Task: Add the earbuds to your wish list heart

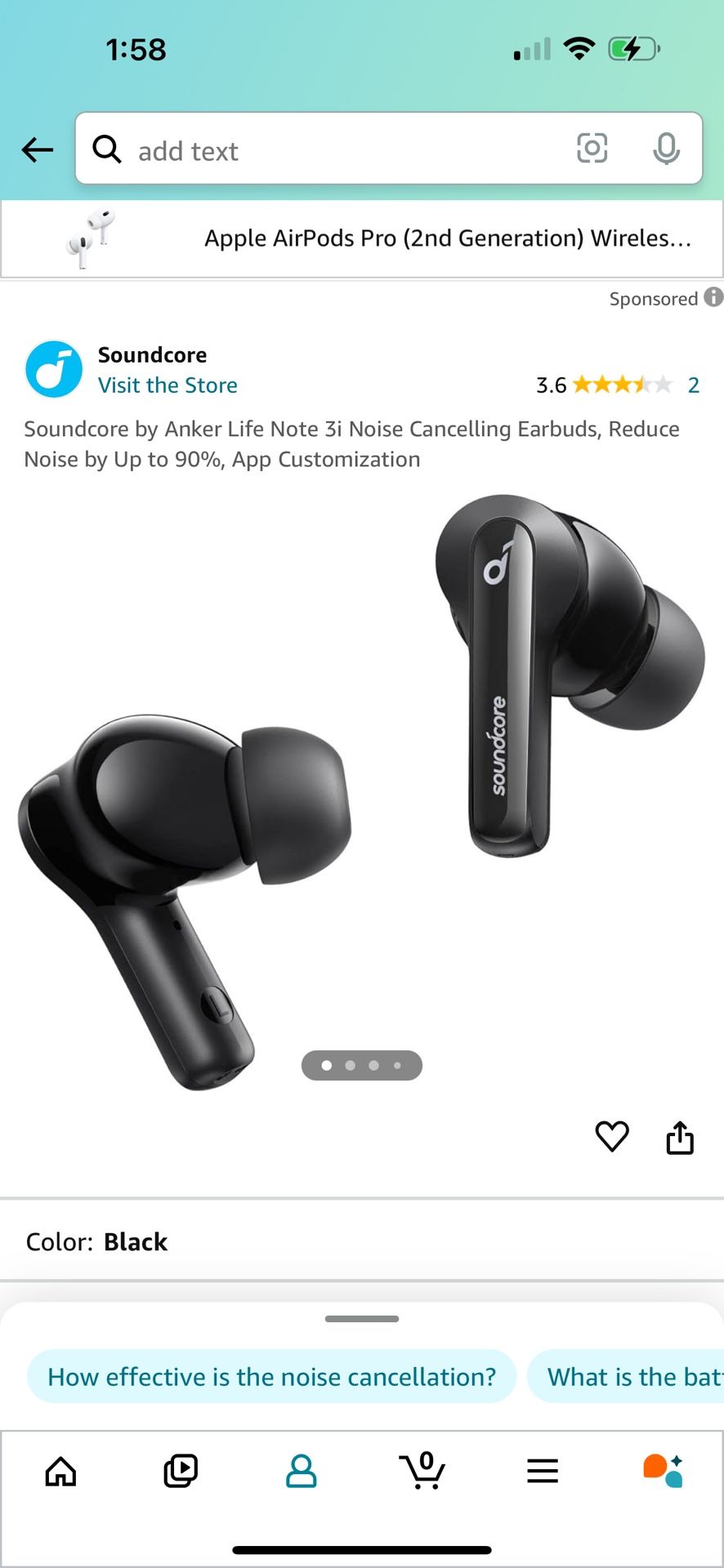Action: (x=612, y=1137)
